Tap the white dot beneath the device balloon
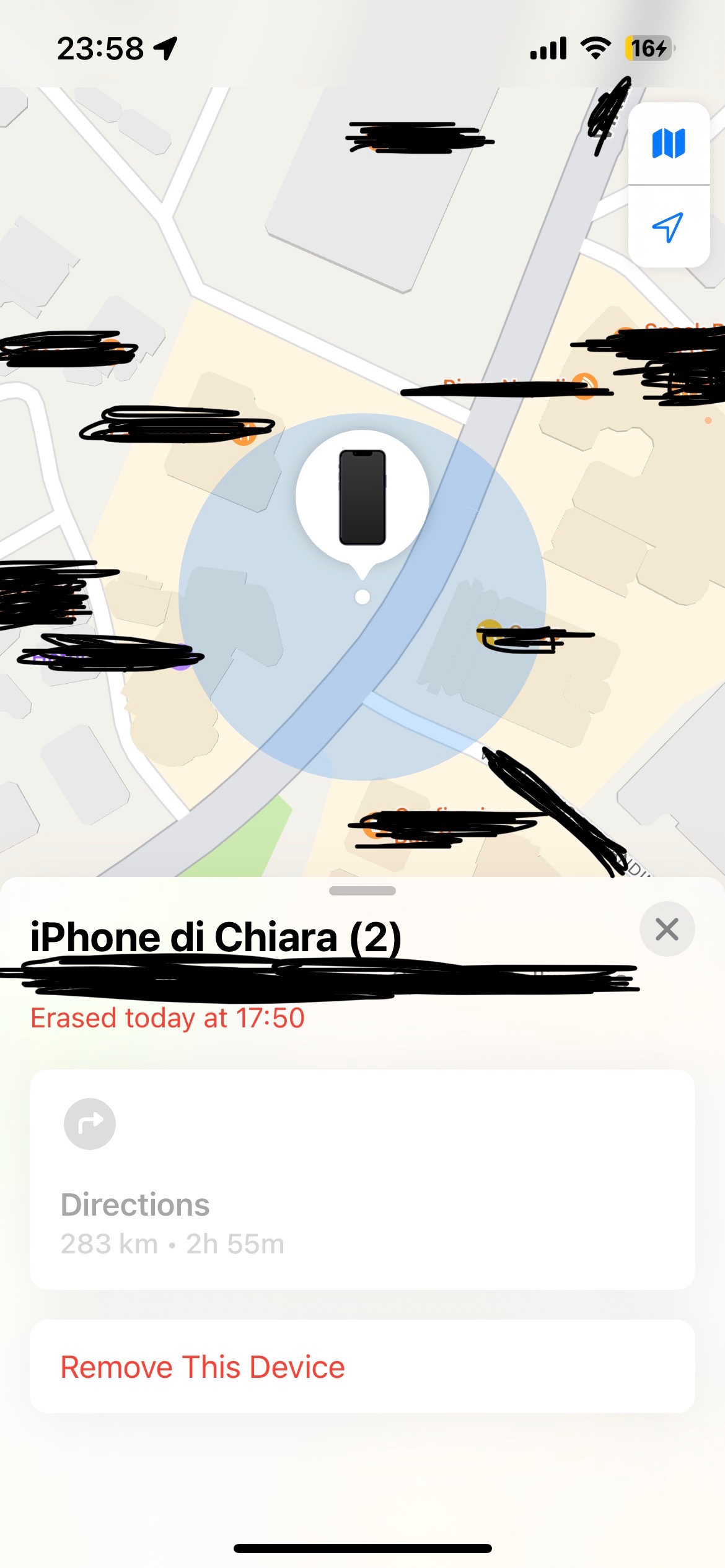725x1568 pixels. [362, 598]
